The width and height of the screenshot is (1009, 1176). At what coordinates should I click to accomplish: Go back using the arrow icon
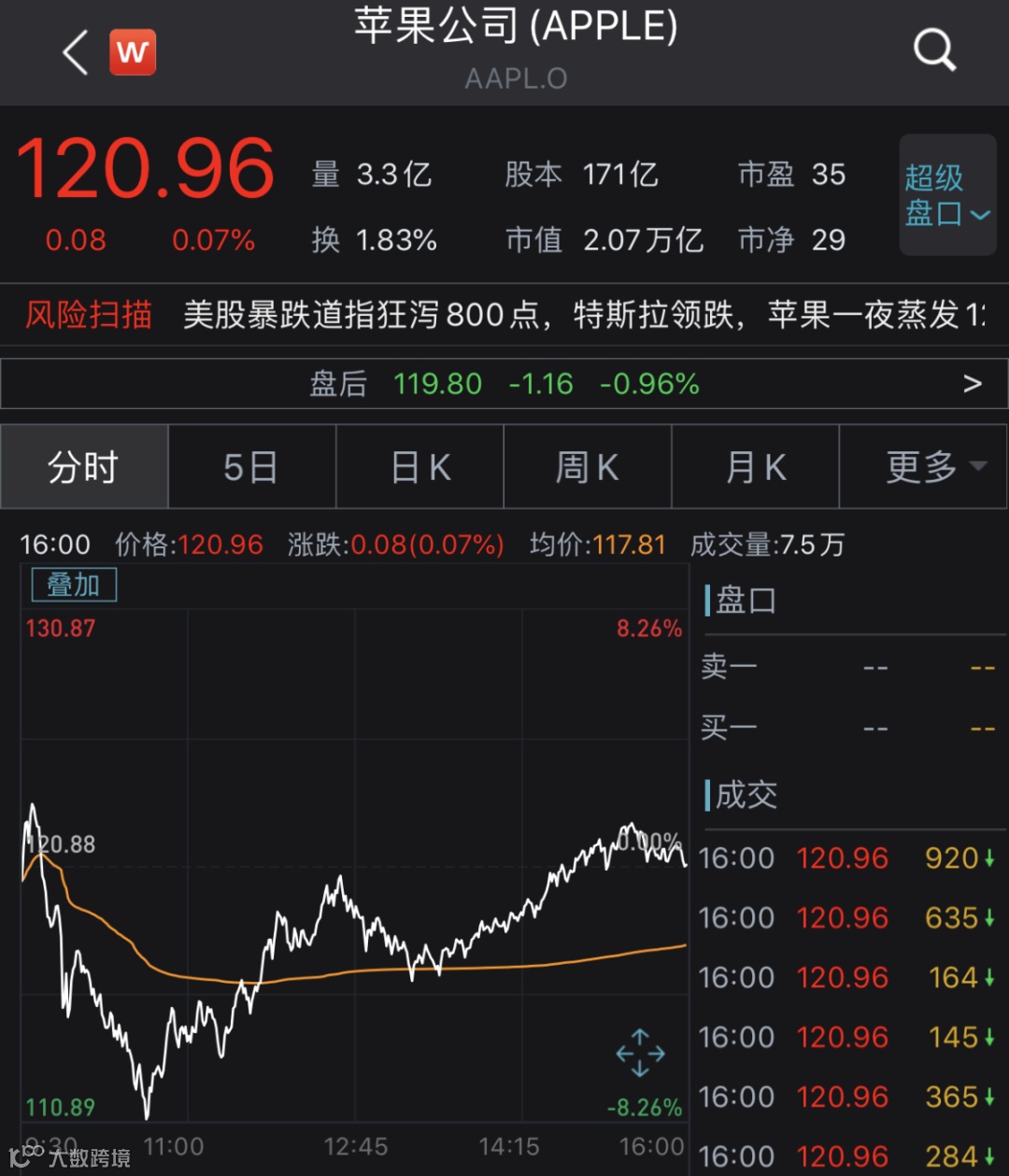[77, 52]
